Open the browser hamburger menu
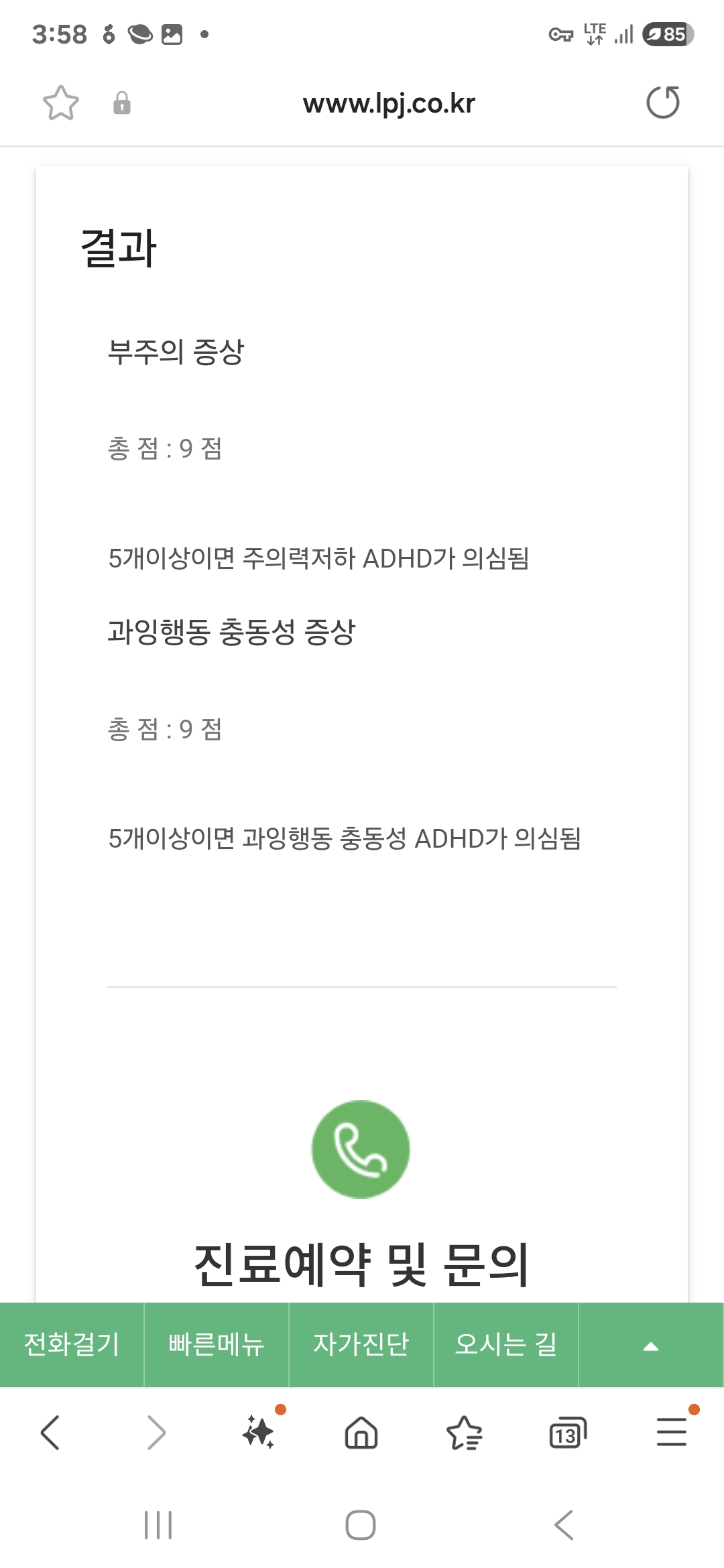724x1568 pixels. (671, 1433)
